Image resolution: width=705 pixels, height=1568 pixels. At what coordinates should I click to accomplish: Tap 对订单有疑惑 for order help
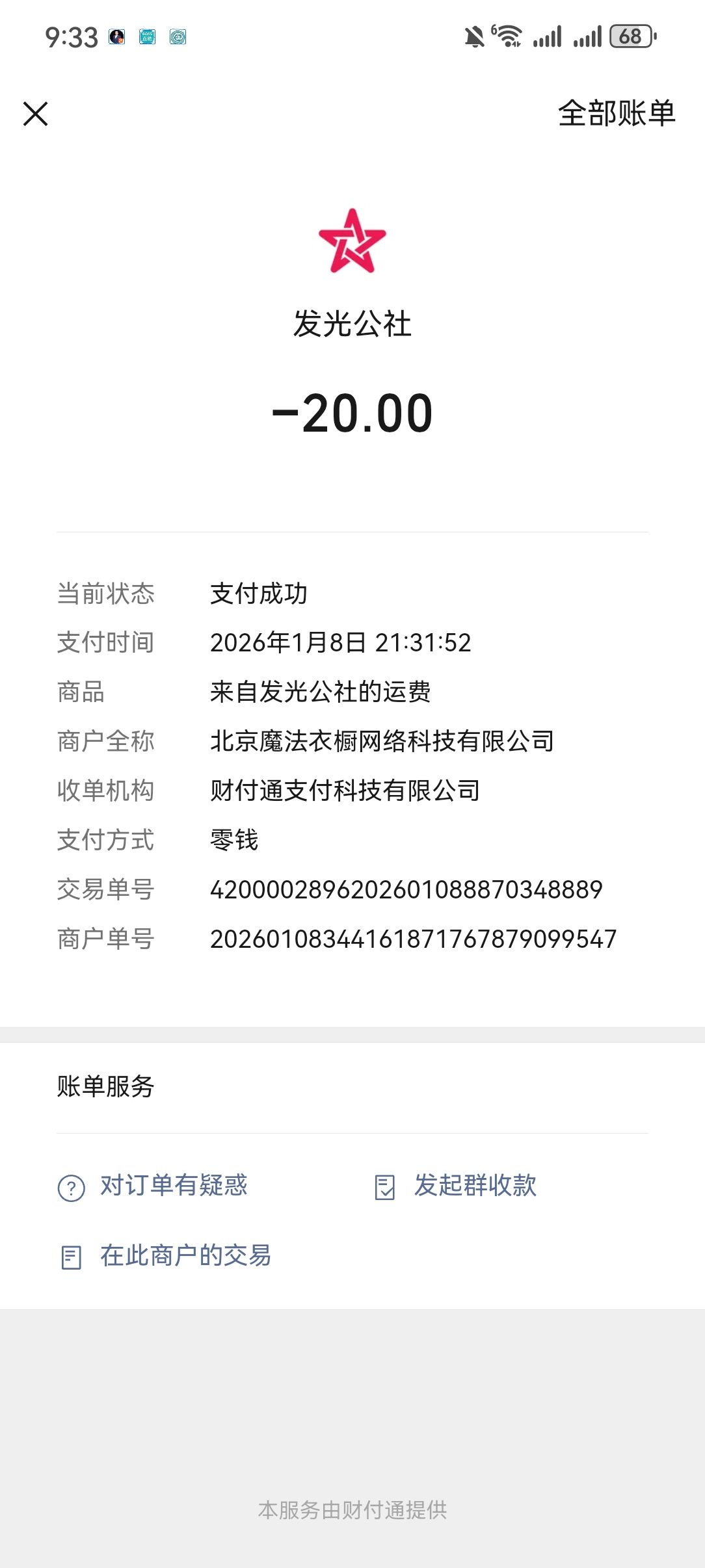point(173,1186)
